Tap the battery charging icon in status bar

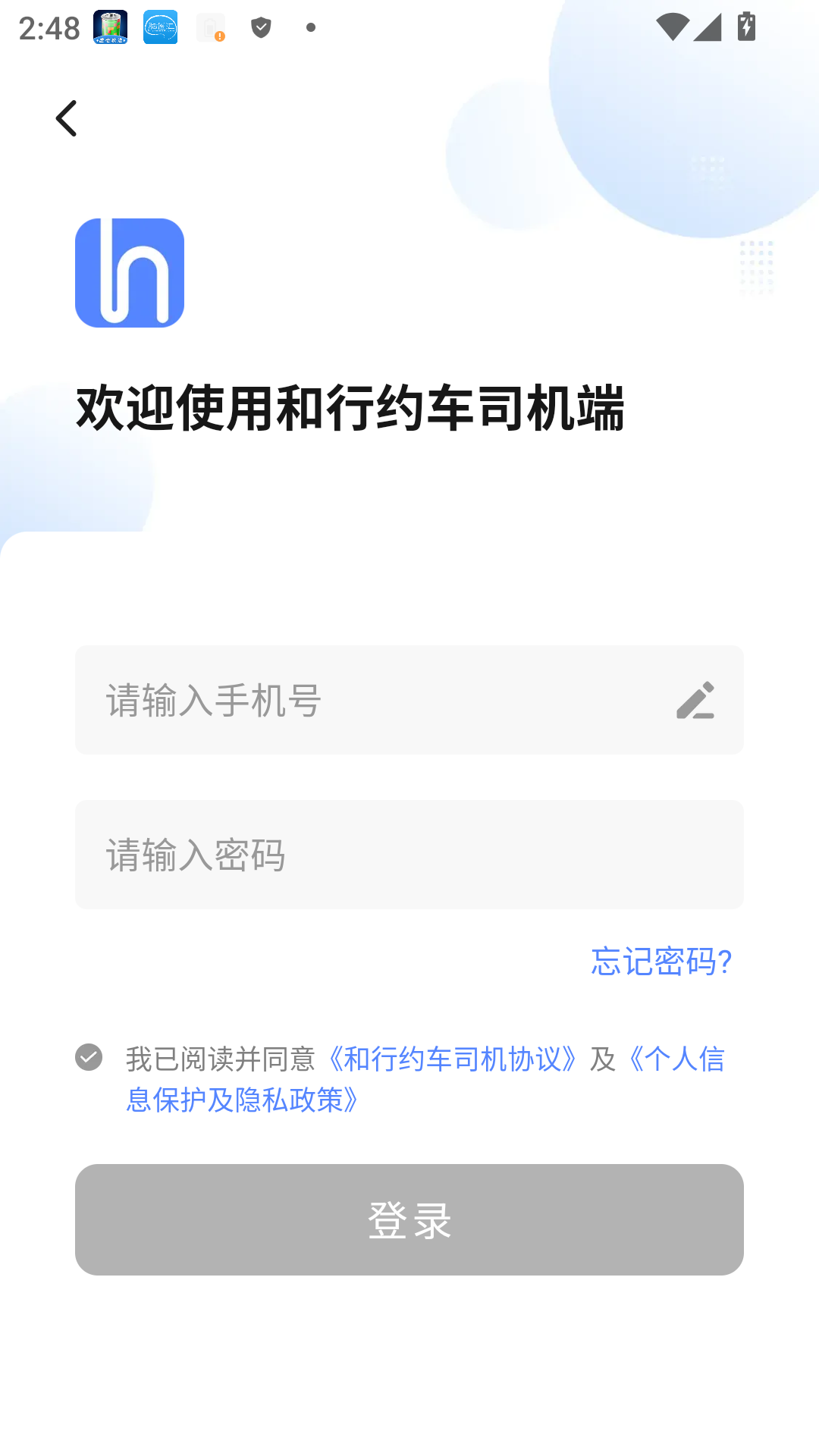pos(746,25)
